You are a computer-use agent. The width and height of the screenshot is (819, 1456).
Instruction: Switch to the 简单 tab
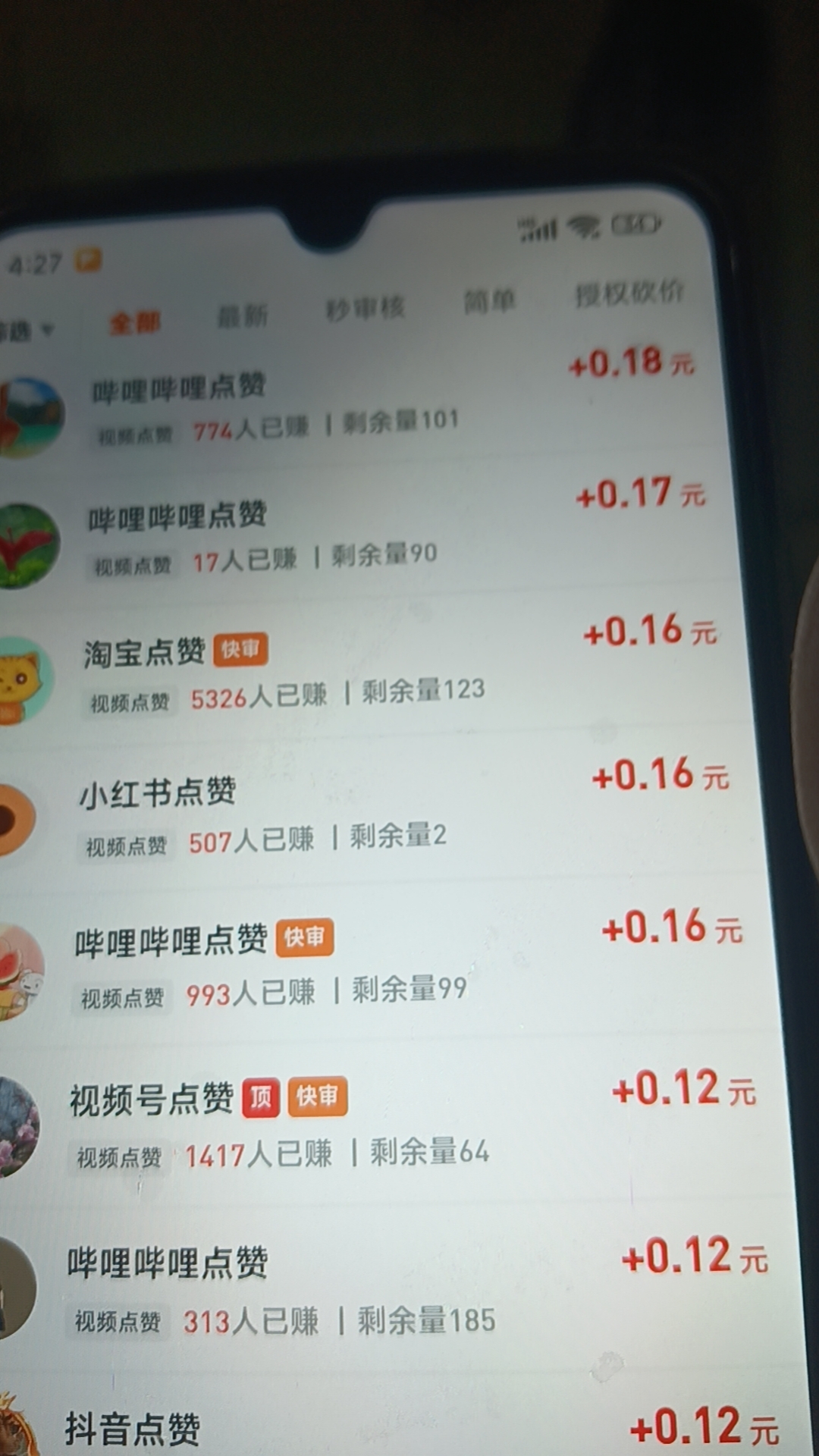[489, 302]
